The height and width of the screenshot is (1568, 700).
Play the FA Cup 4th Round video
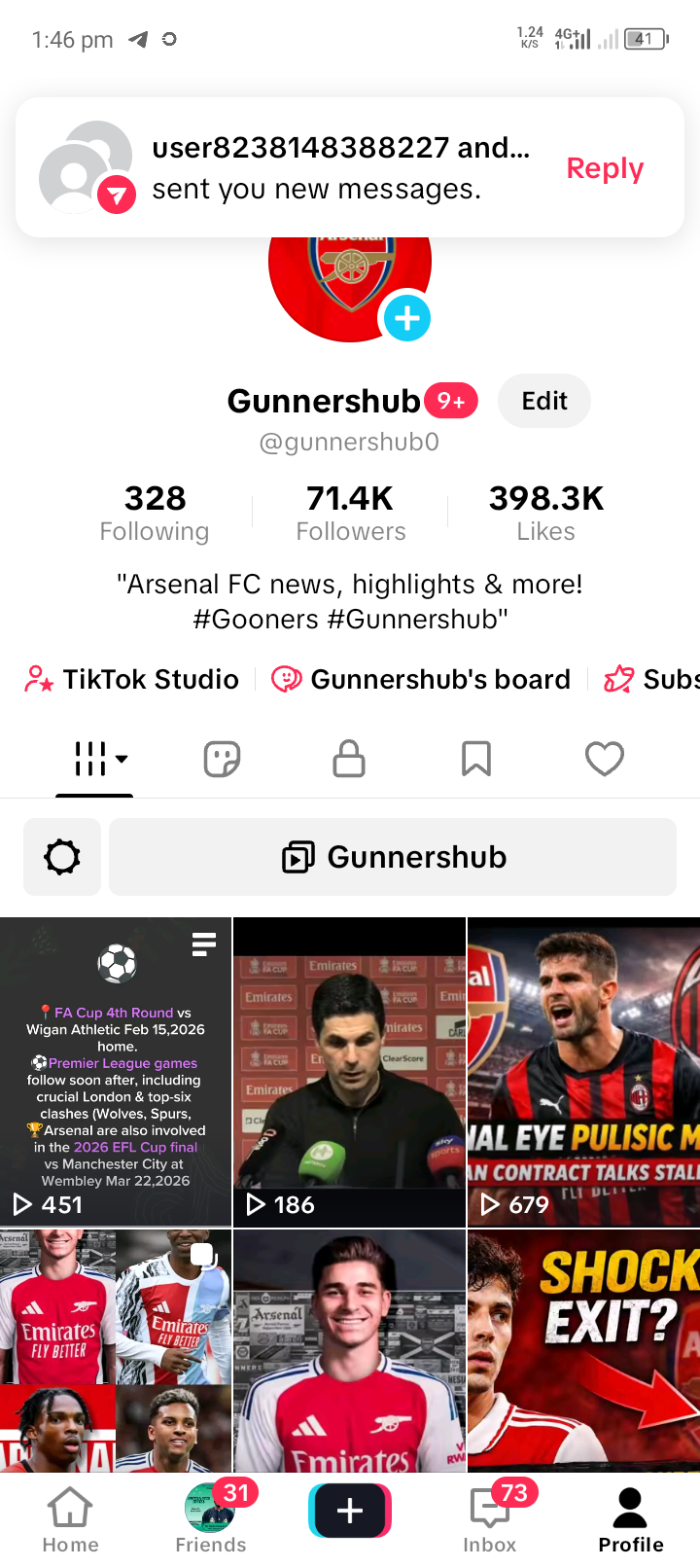116,1072
